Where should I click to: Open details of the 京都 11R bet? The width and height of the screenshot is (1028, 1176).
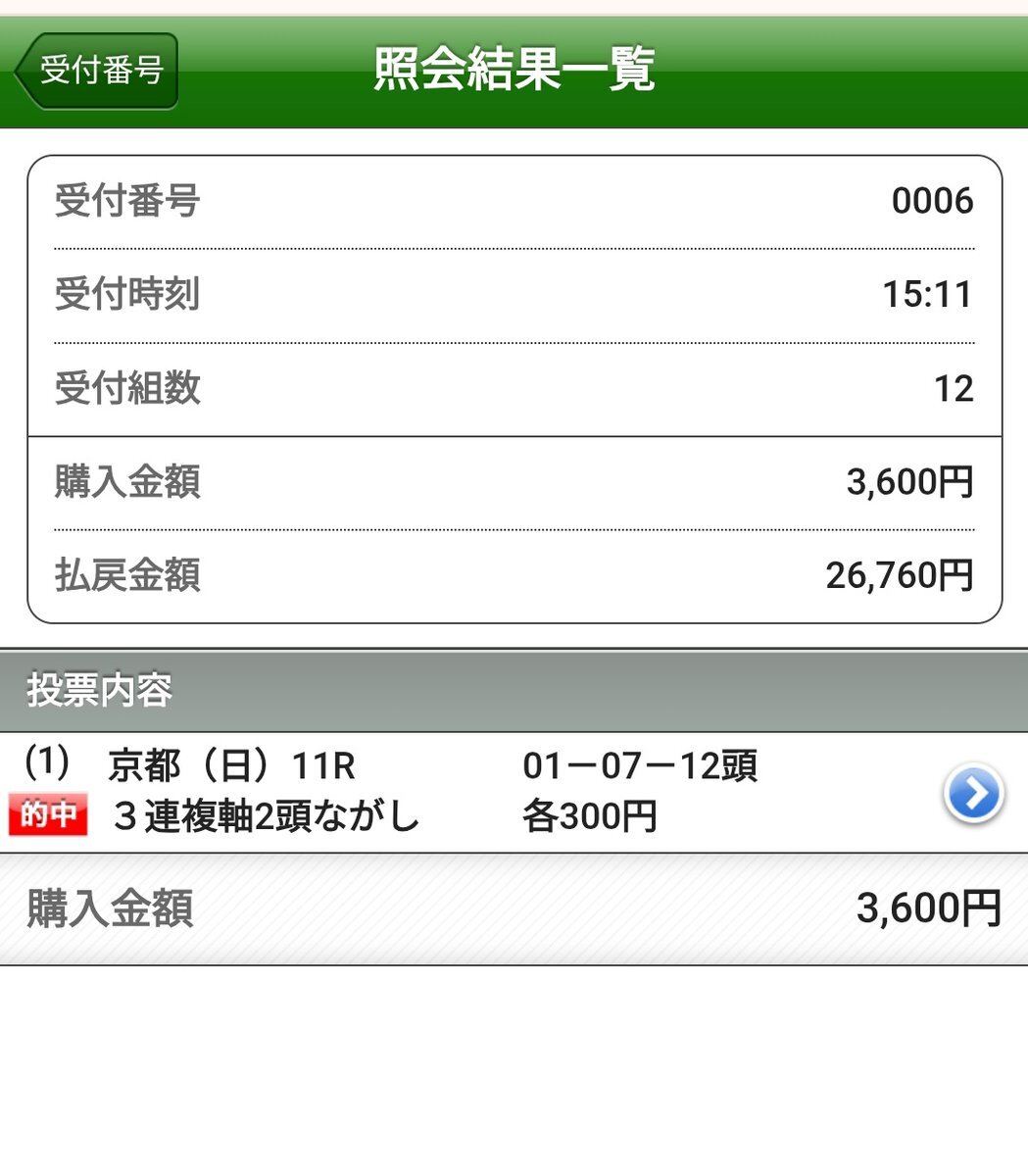pyautogui.click(x=972, y=793)
